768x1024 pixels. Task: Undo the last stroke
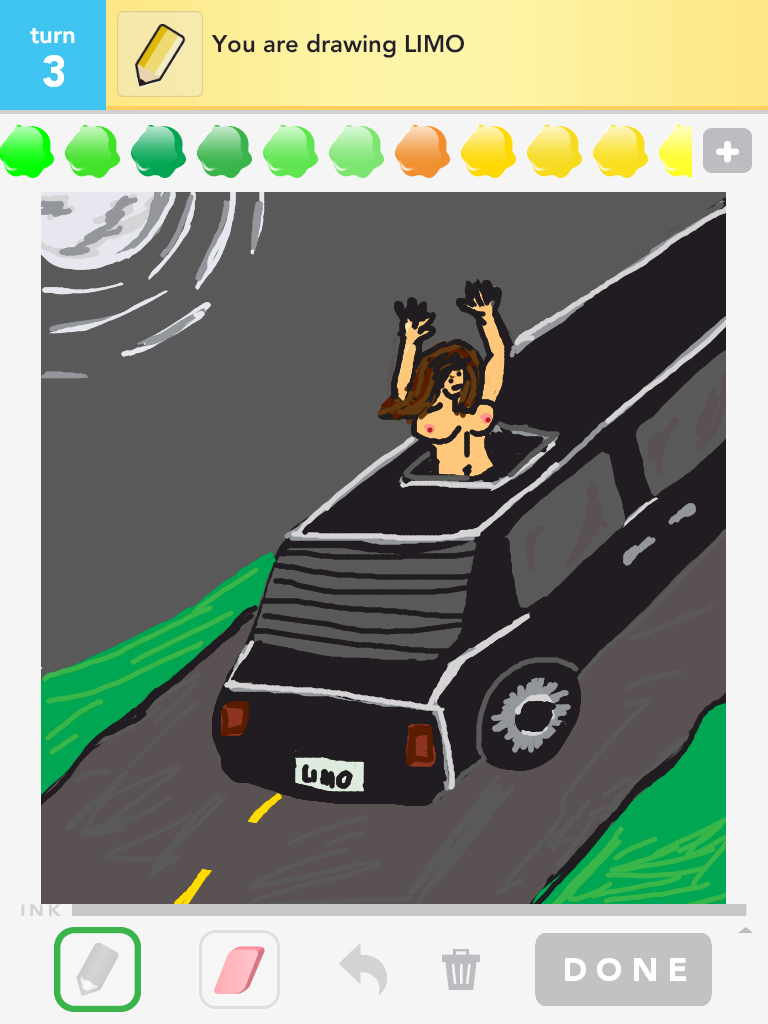(362, 969)
